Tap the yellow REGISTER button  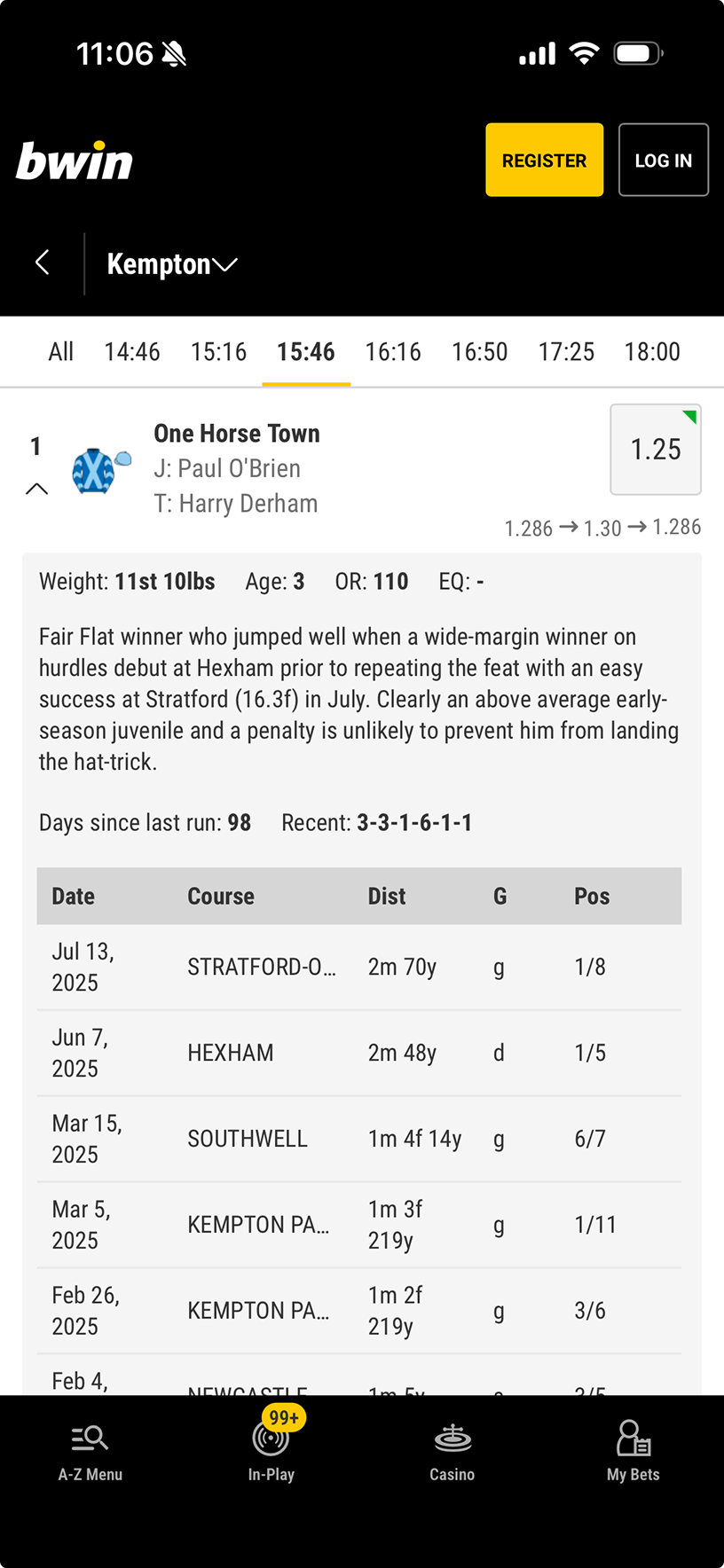(544, 161)
